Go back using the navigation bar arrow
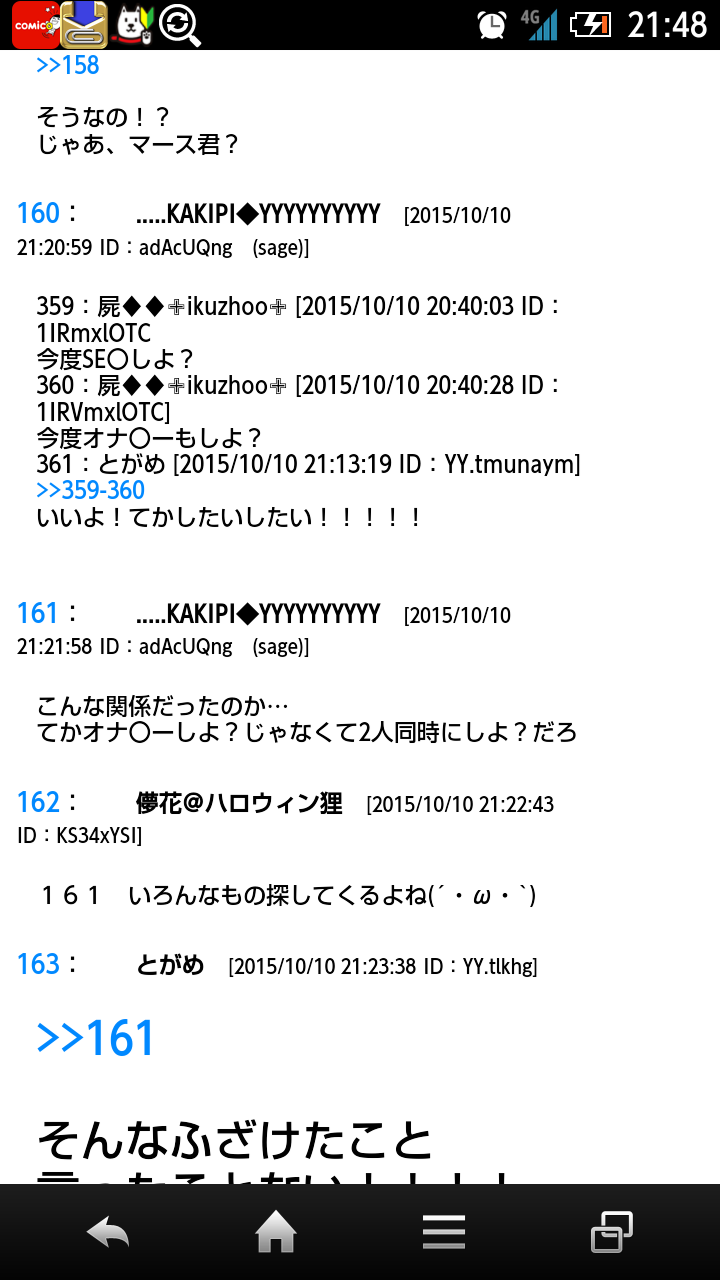 108,1232
